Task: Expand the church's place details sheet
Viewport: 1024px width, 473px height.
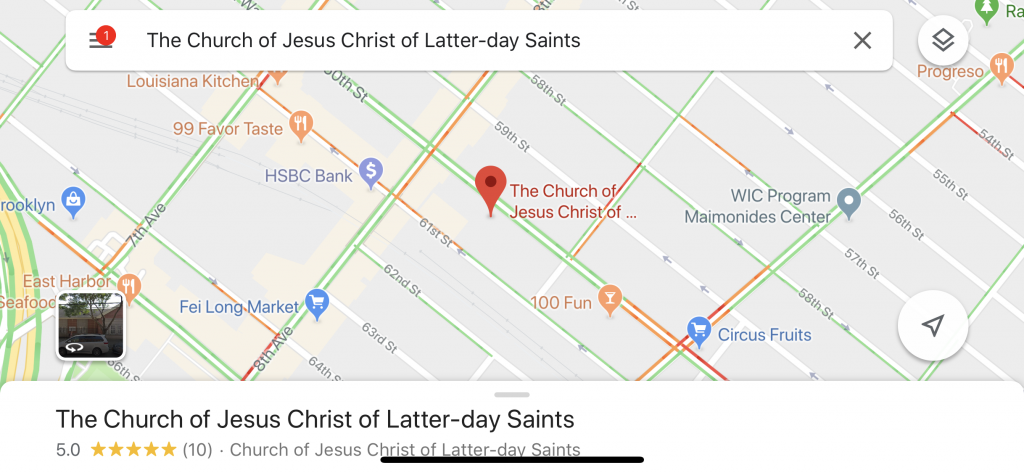Action: pyautogui.click(x=512, y=419)
